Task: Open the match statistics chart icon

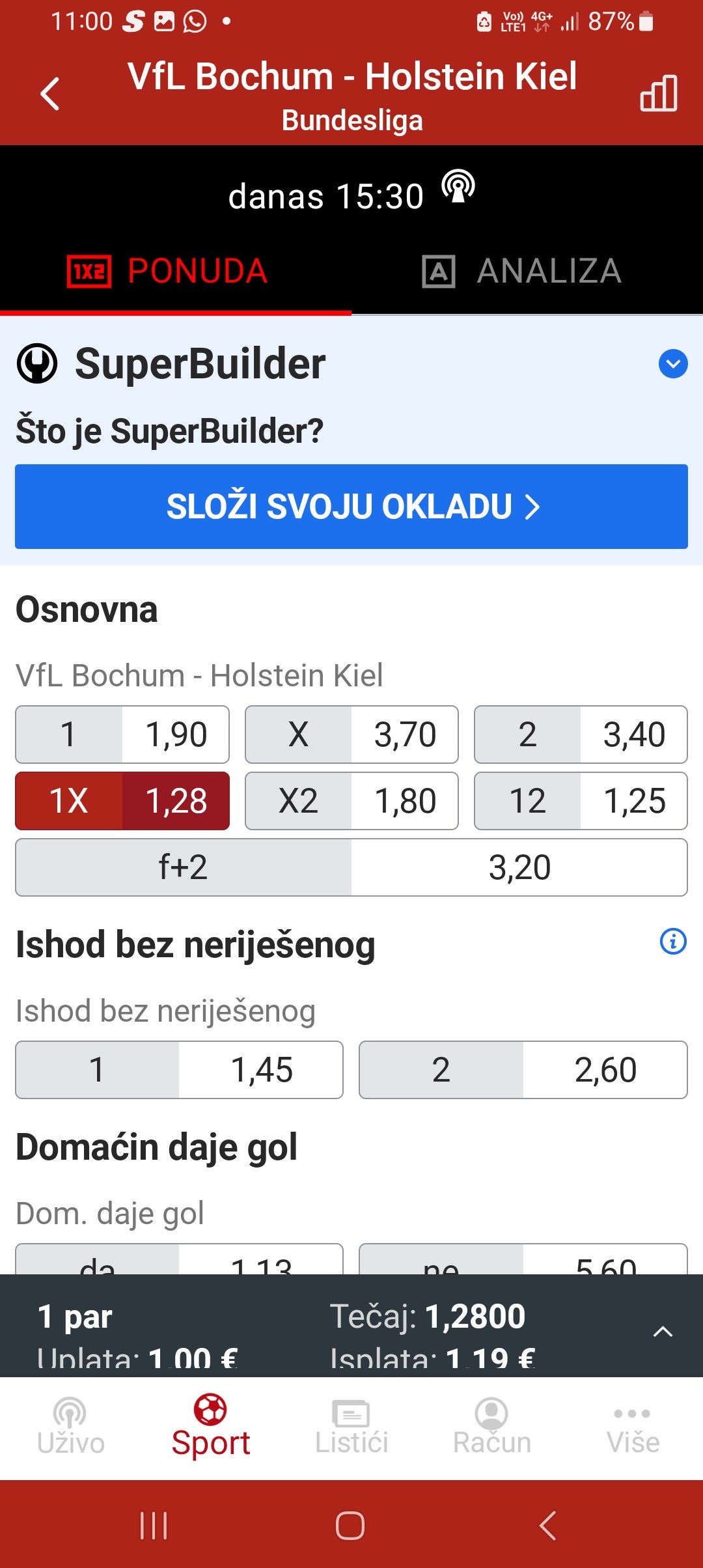Action: click(x=659, y=93)
